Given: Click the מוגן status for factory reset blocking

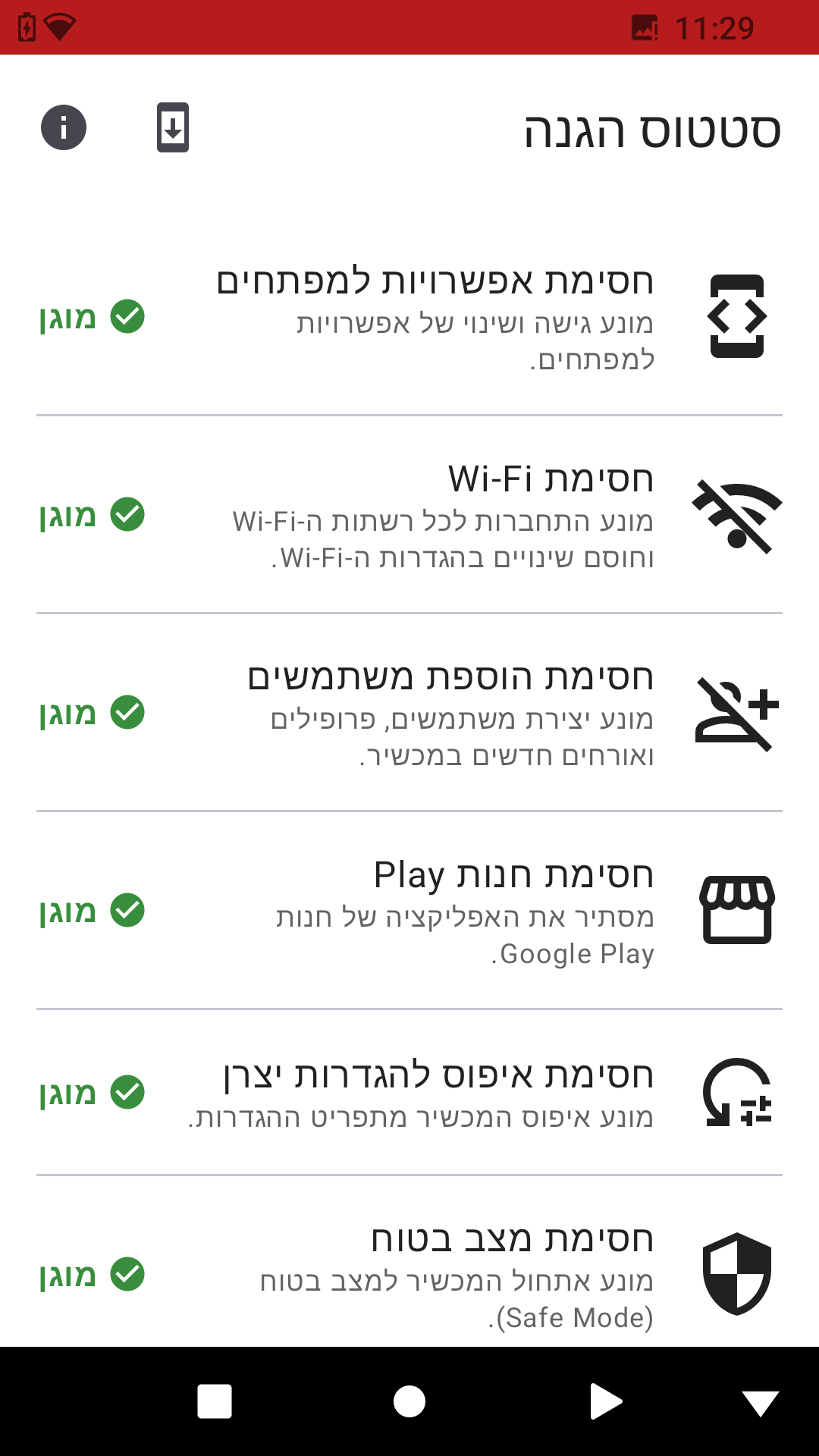Looking at the screenshot, I should (67, 1092).
